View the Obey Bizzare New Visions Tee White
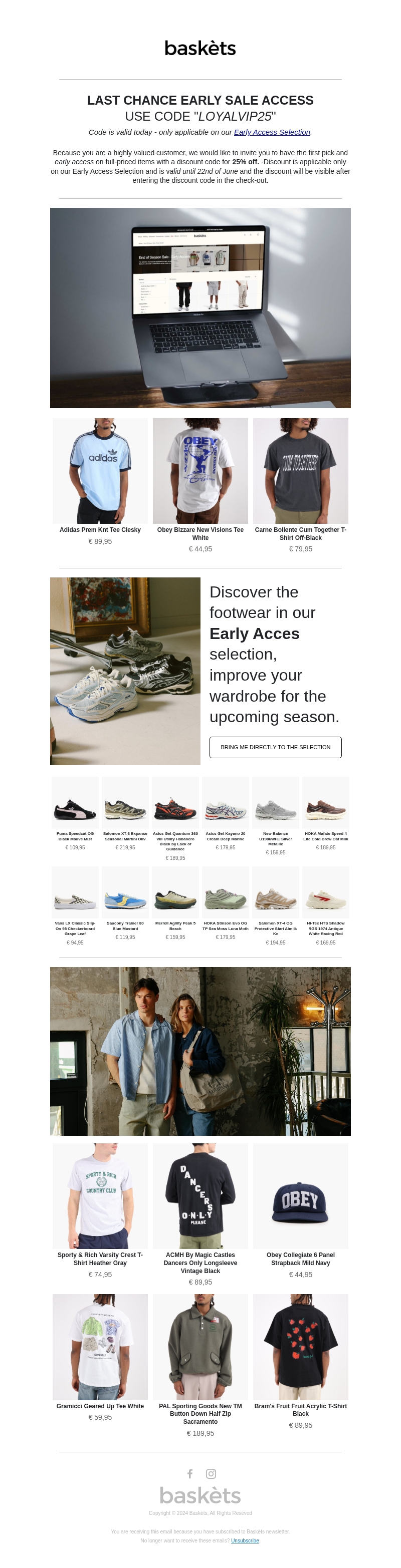The width and height of the screenshot is (401, 1568). pyautogui.click(x=200, y=471)
